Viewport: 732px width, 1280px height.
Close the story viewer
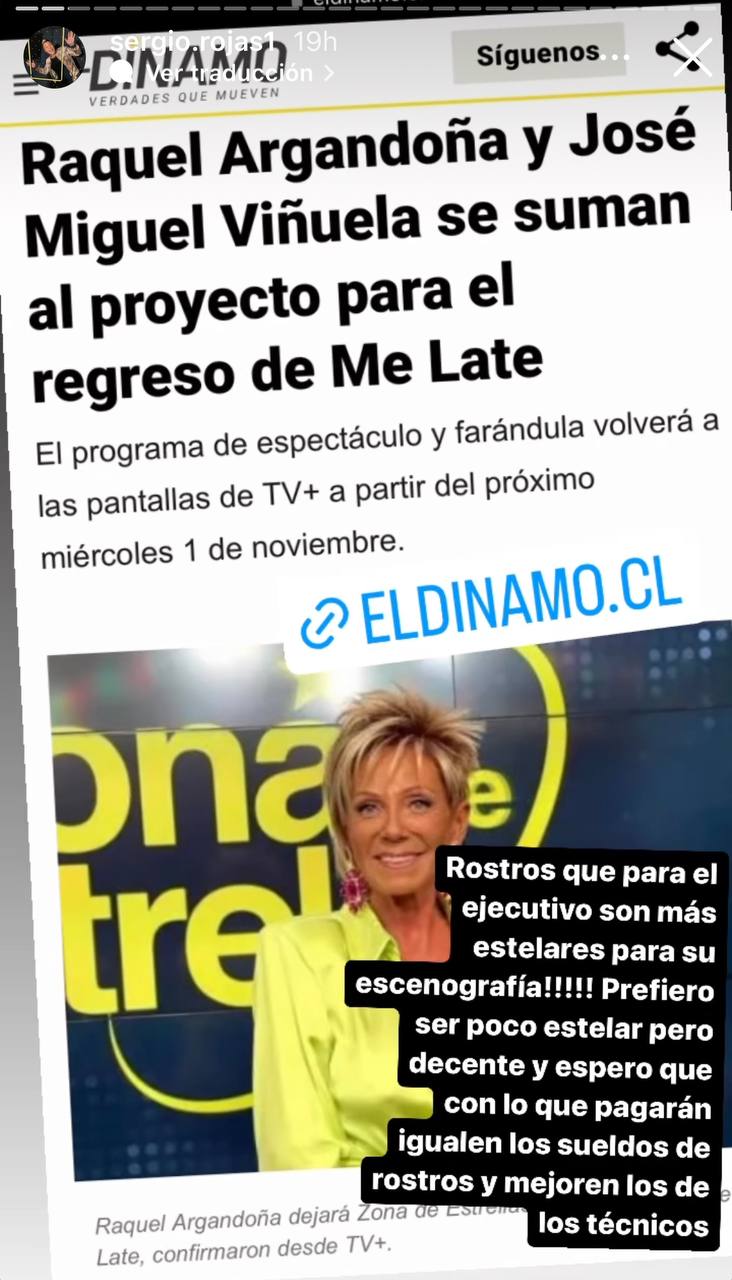tap(691, 57)
